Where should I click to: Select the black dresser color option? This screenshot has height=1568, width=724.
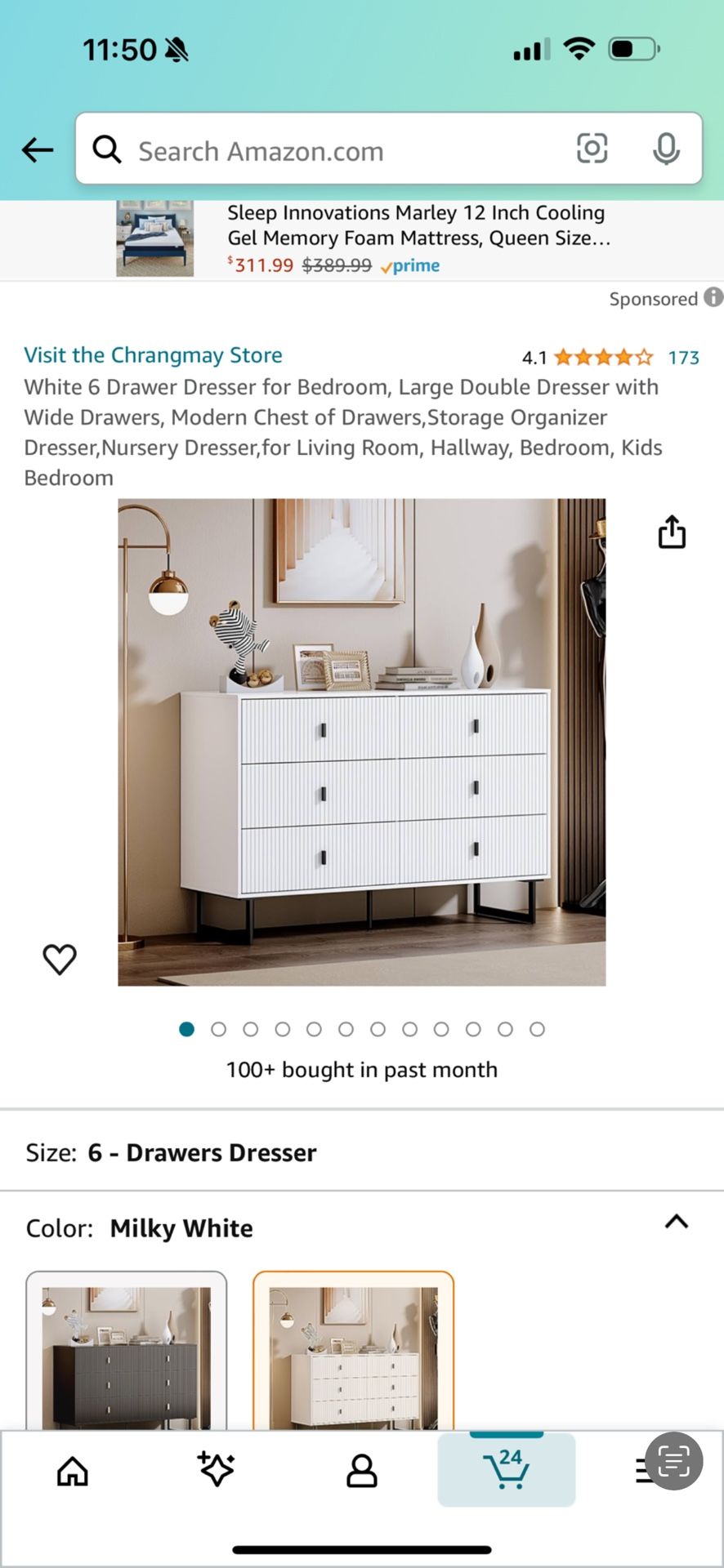click(x=127, y=1352)
